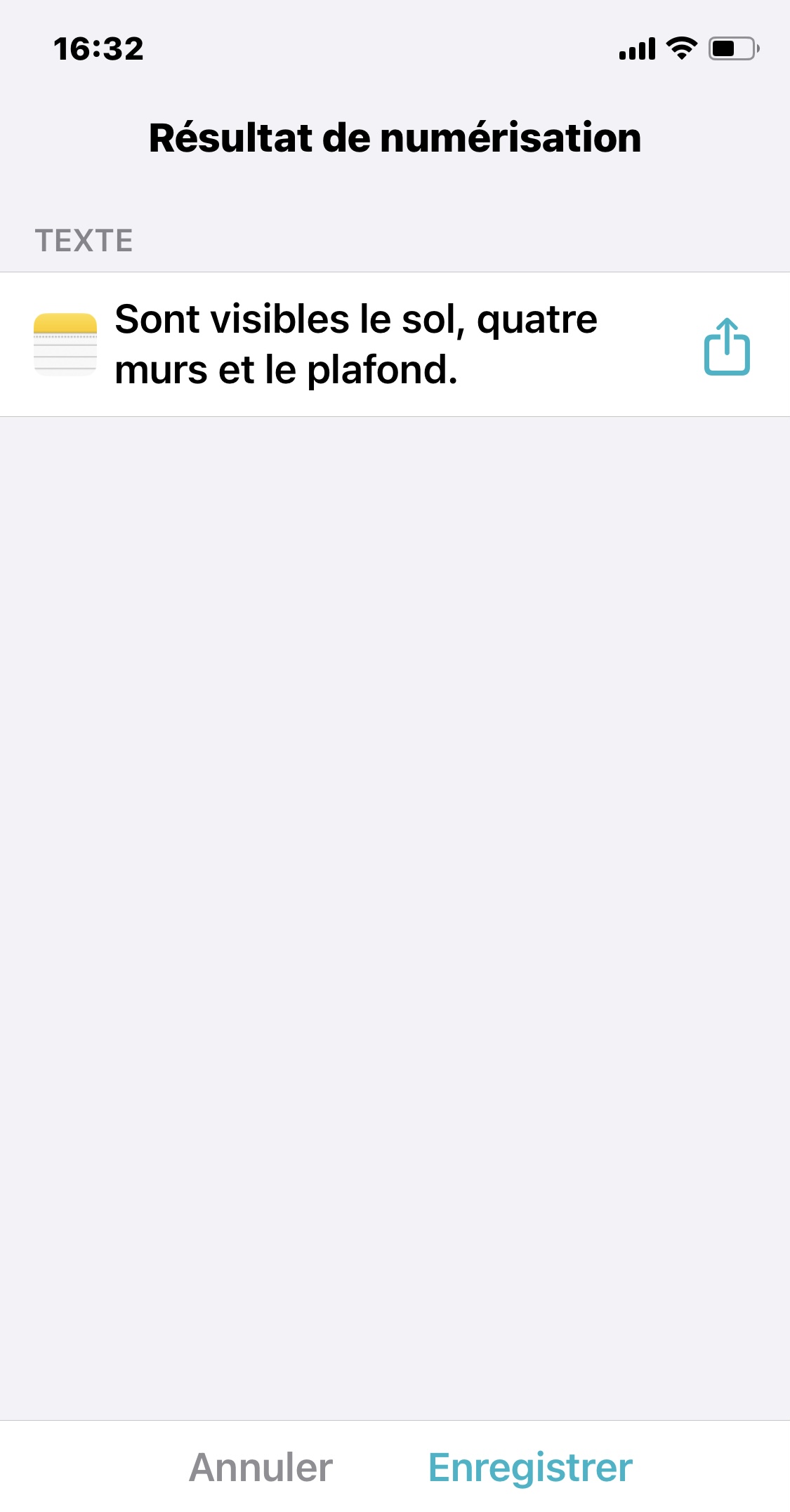Open the "Sont visibles le sol" text row
790x1512 pixels.
395,345
